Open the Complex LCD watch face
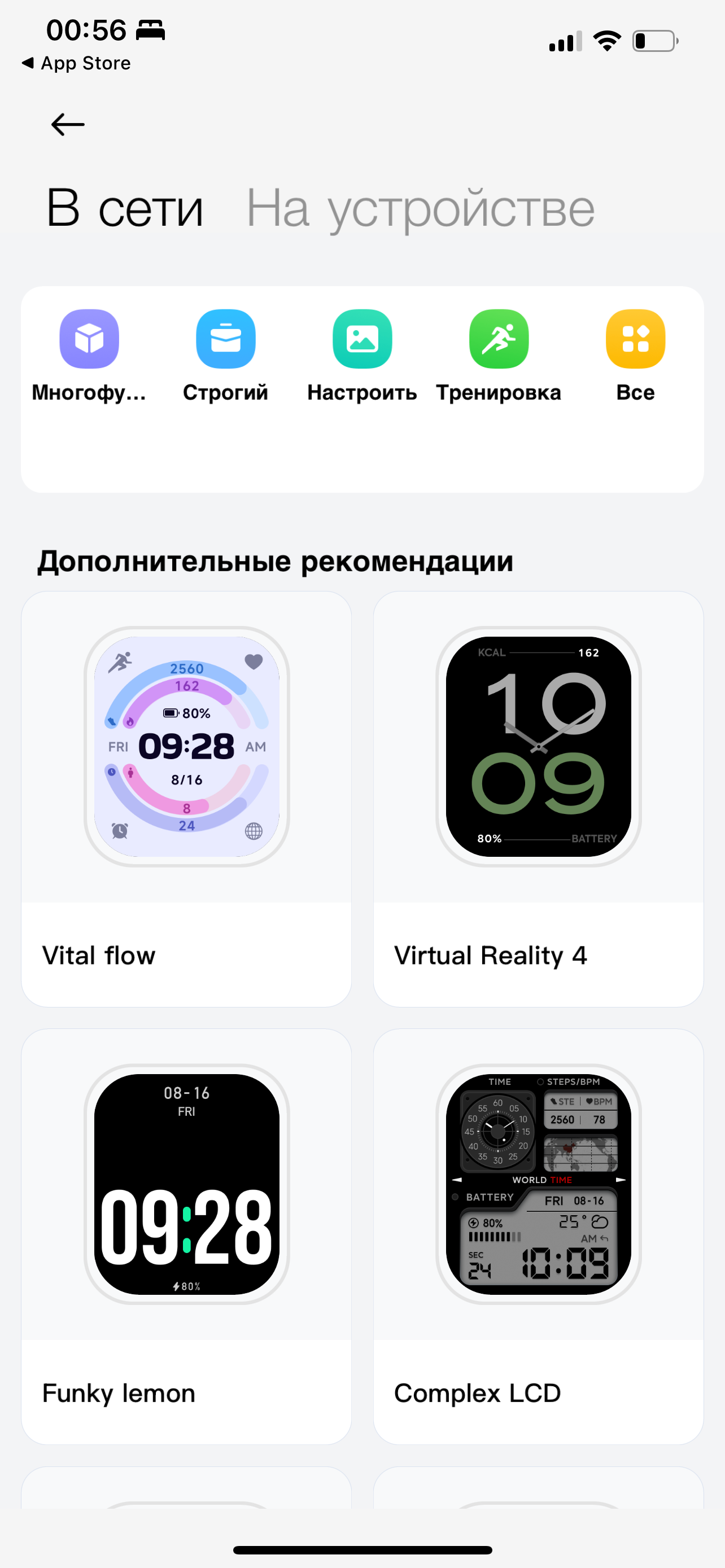This screenshot has width=725, height=1568. click(538, 1236)
